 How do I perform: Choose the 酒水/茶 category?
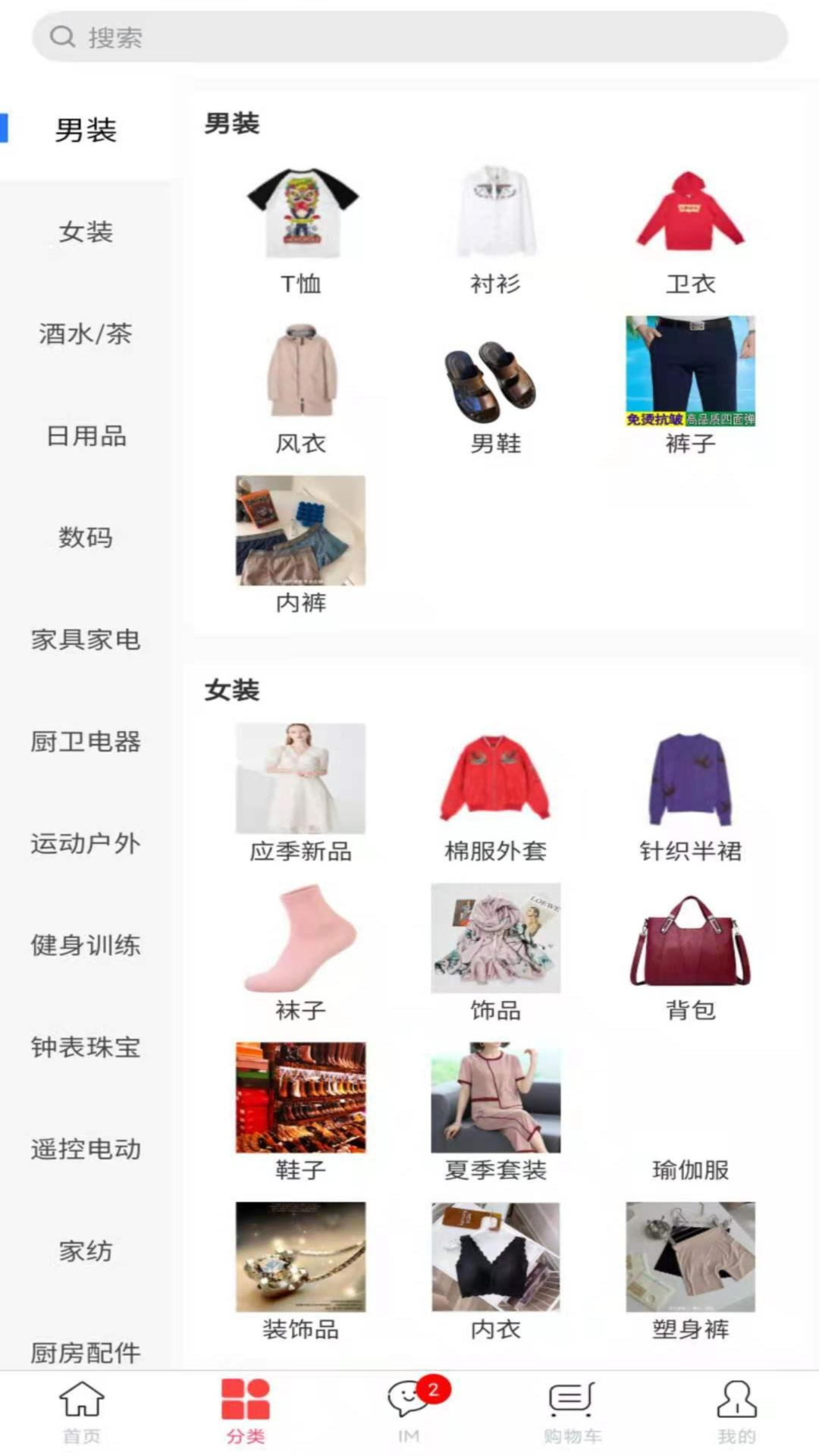coord(86,334)
